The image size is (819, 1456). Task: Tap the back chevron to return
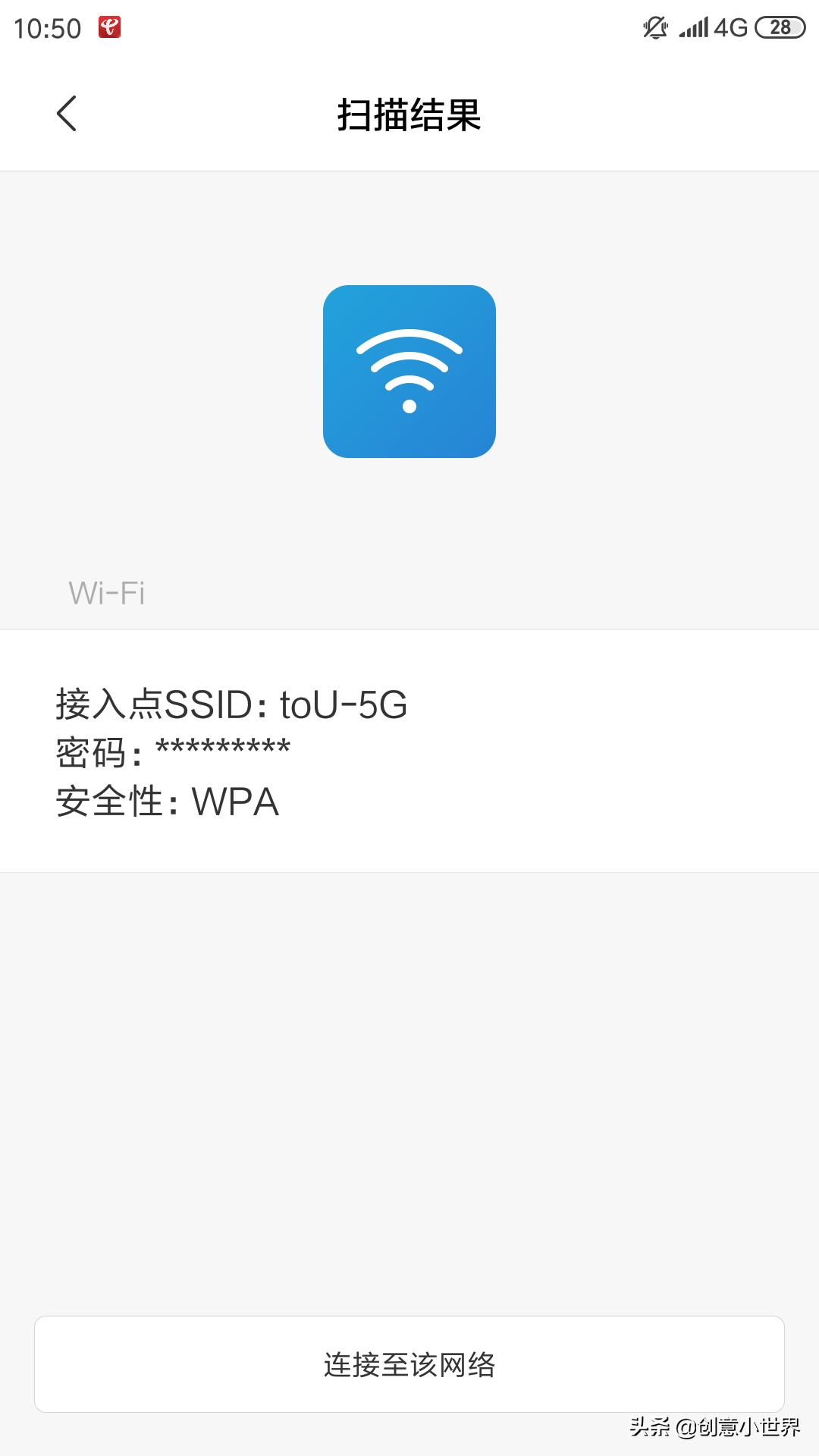(67, 114)
